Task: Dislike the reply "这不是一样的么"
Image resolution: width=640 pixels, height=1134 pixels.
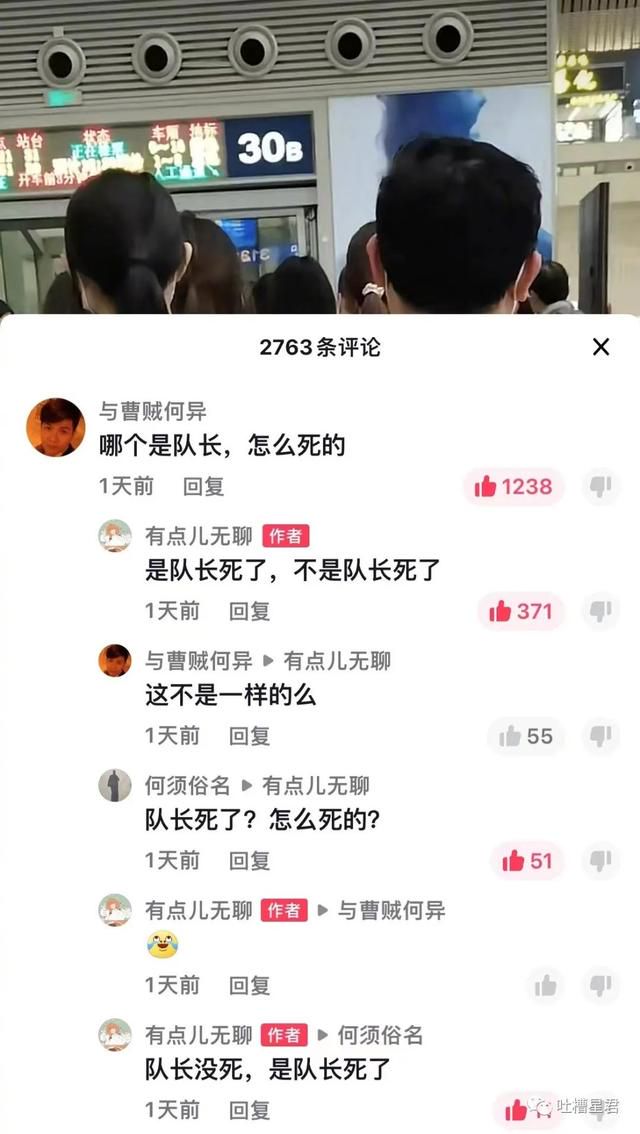Action: (601, 736)
